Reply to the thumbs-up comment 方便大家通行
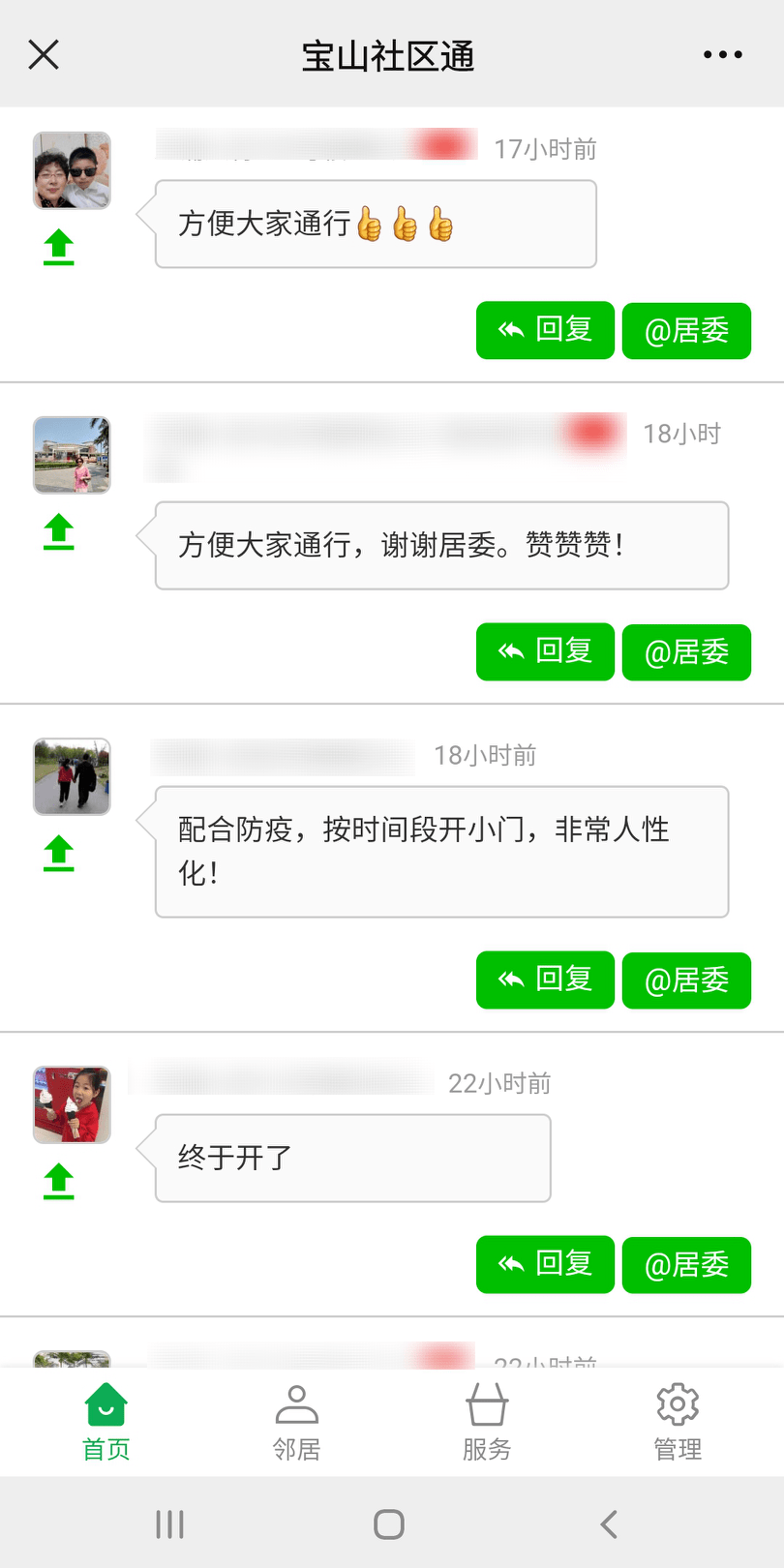The image size is (784, 1568). pyautogui.click(x=545, y=330)
